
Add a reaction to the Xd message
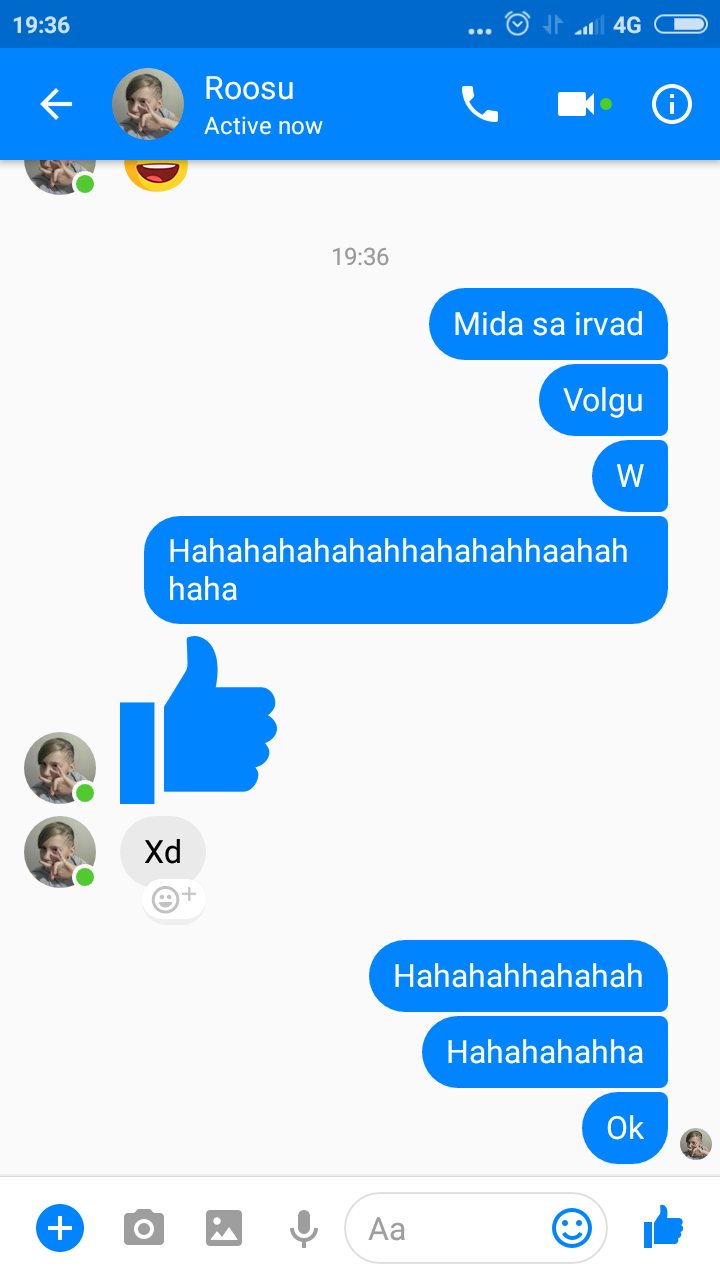point(173,900)
